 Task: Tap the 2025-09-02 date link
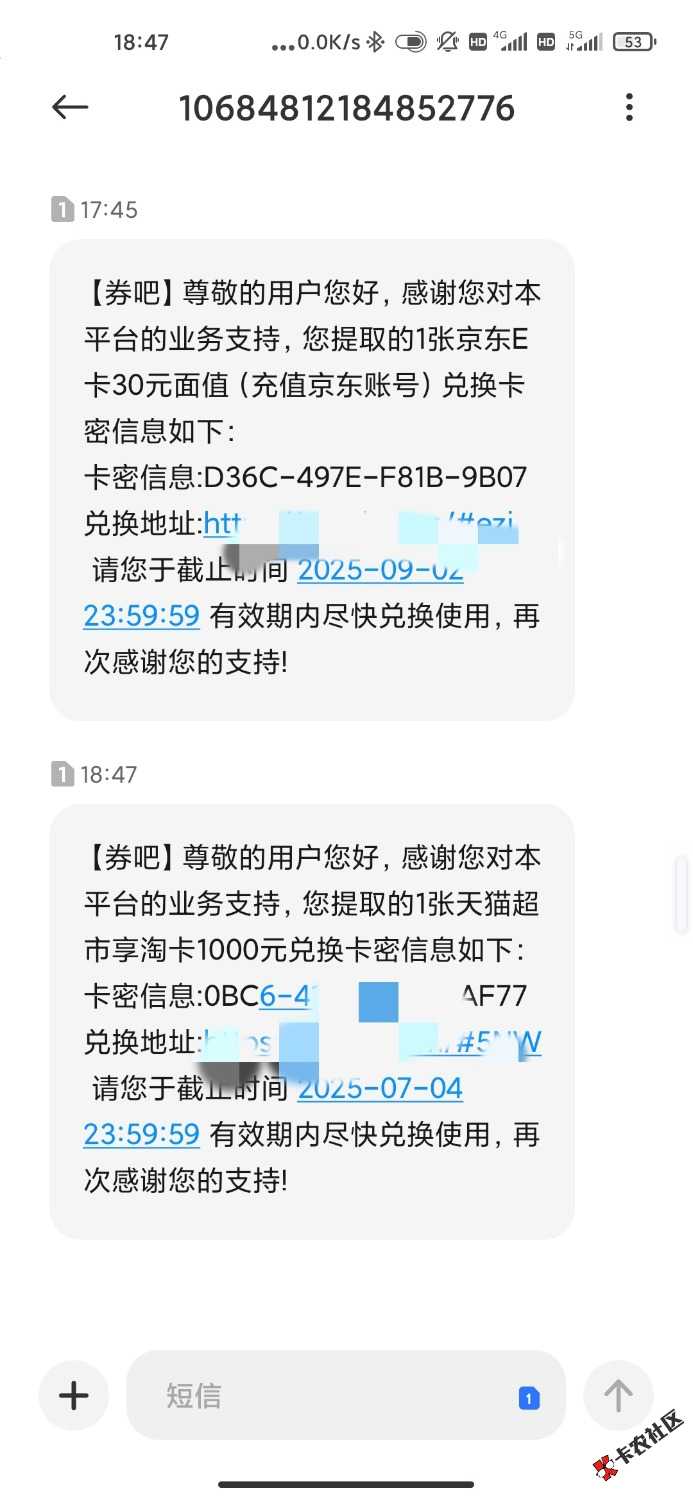380,571
